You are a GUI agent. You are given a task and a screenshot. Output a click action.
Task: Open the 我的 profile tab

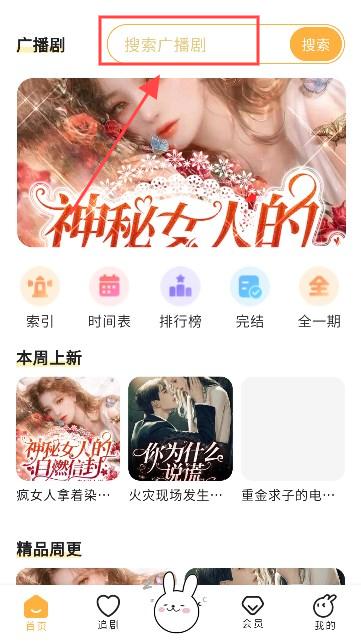coord(325,612)
